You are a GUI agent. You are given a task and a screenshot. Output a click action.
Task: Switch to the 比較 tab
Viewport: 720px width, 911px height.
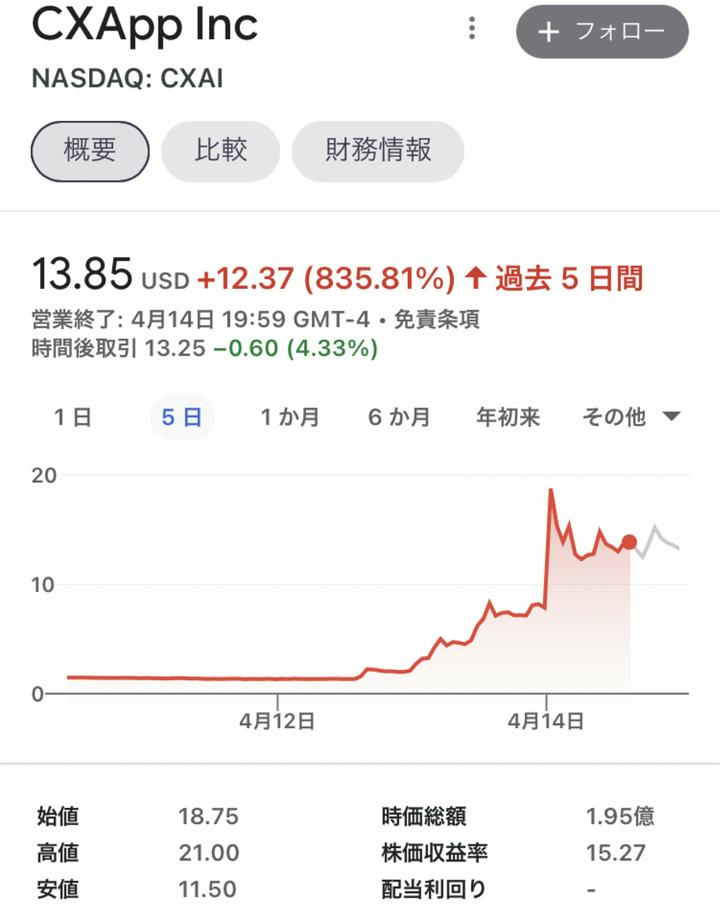tap(221, 151)
